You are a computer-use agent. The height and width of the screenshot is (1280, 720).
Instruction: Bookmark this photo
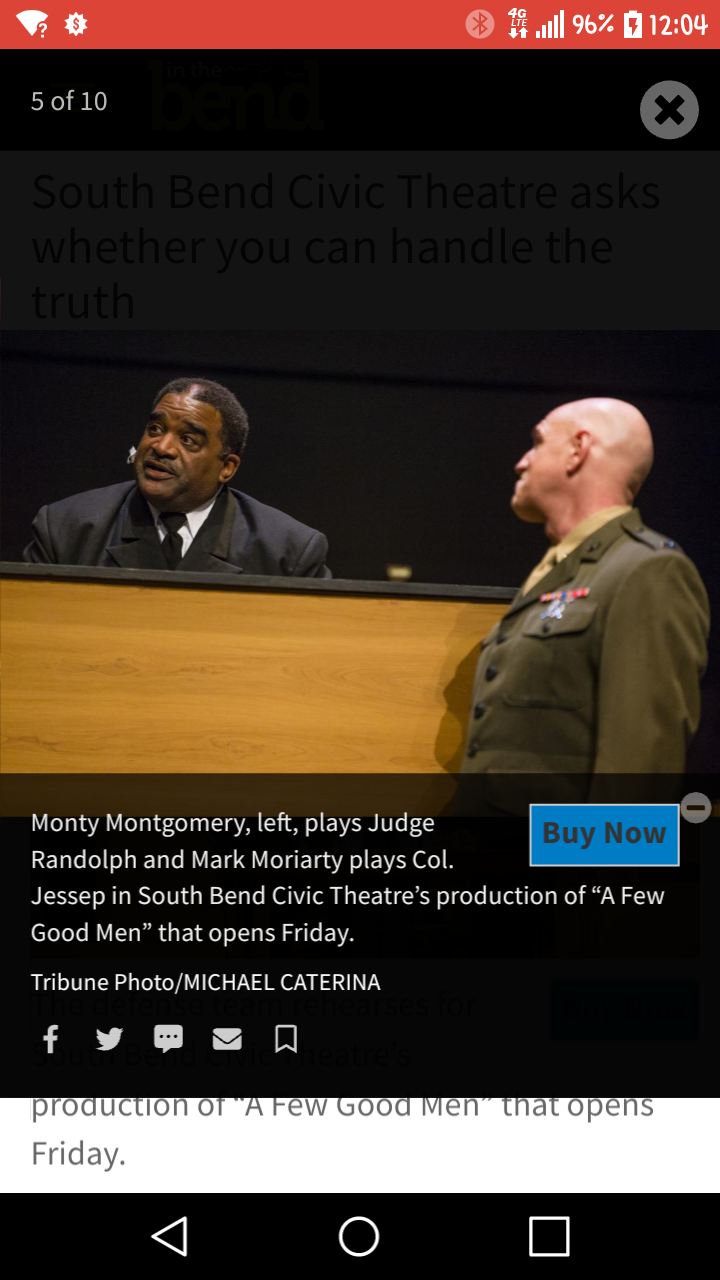[x=286, y=1039]
